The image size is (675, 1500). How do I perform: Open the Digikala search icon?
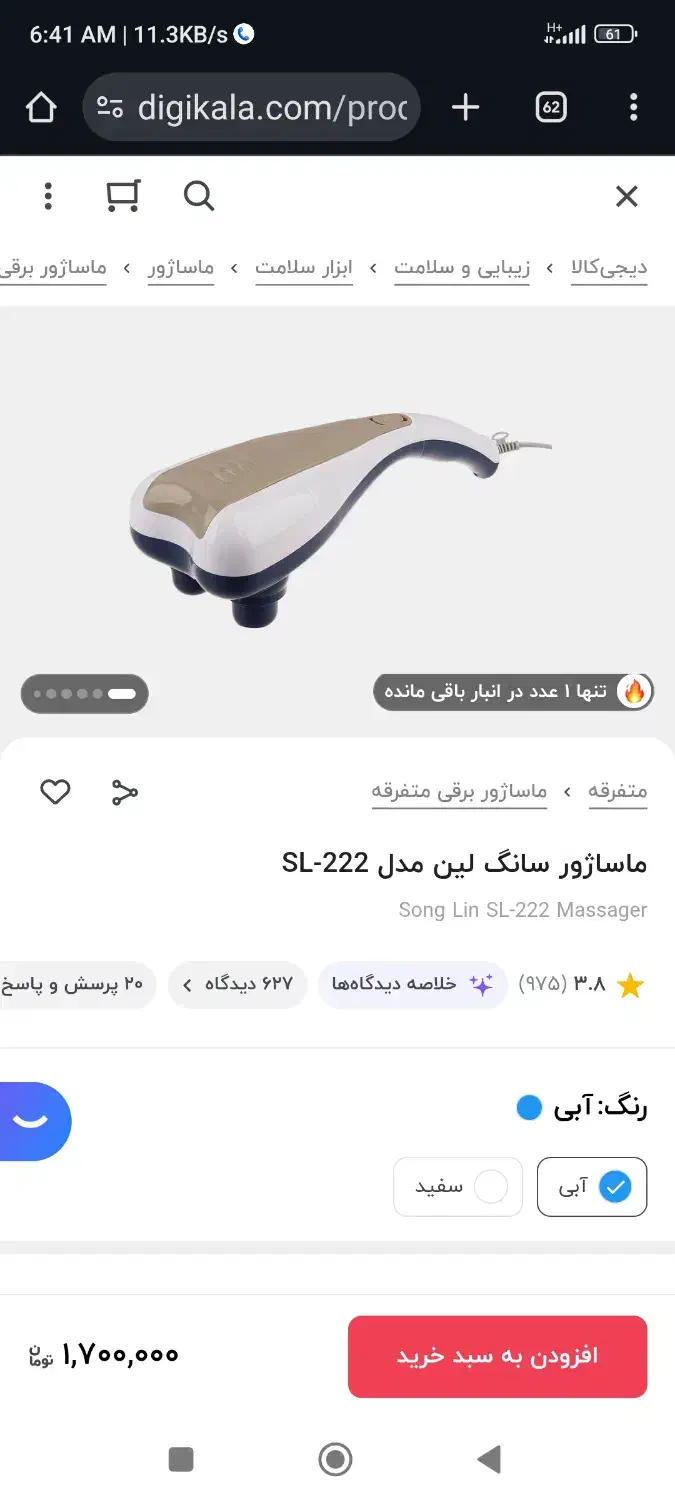199,196
